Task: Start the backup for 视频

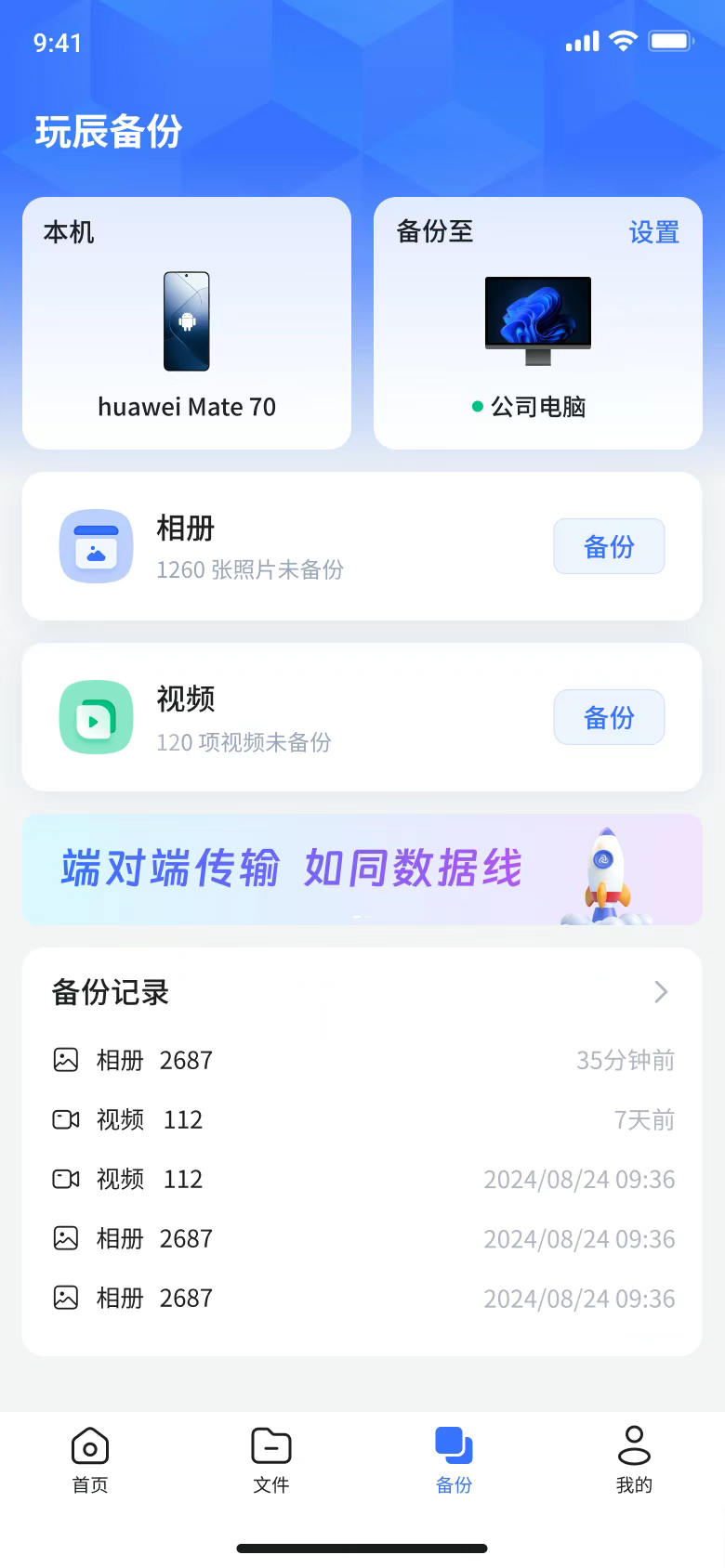Action: (609, 718)
